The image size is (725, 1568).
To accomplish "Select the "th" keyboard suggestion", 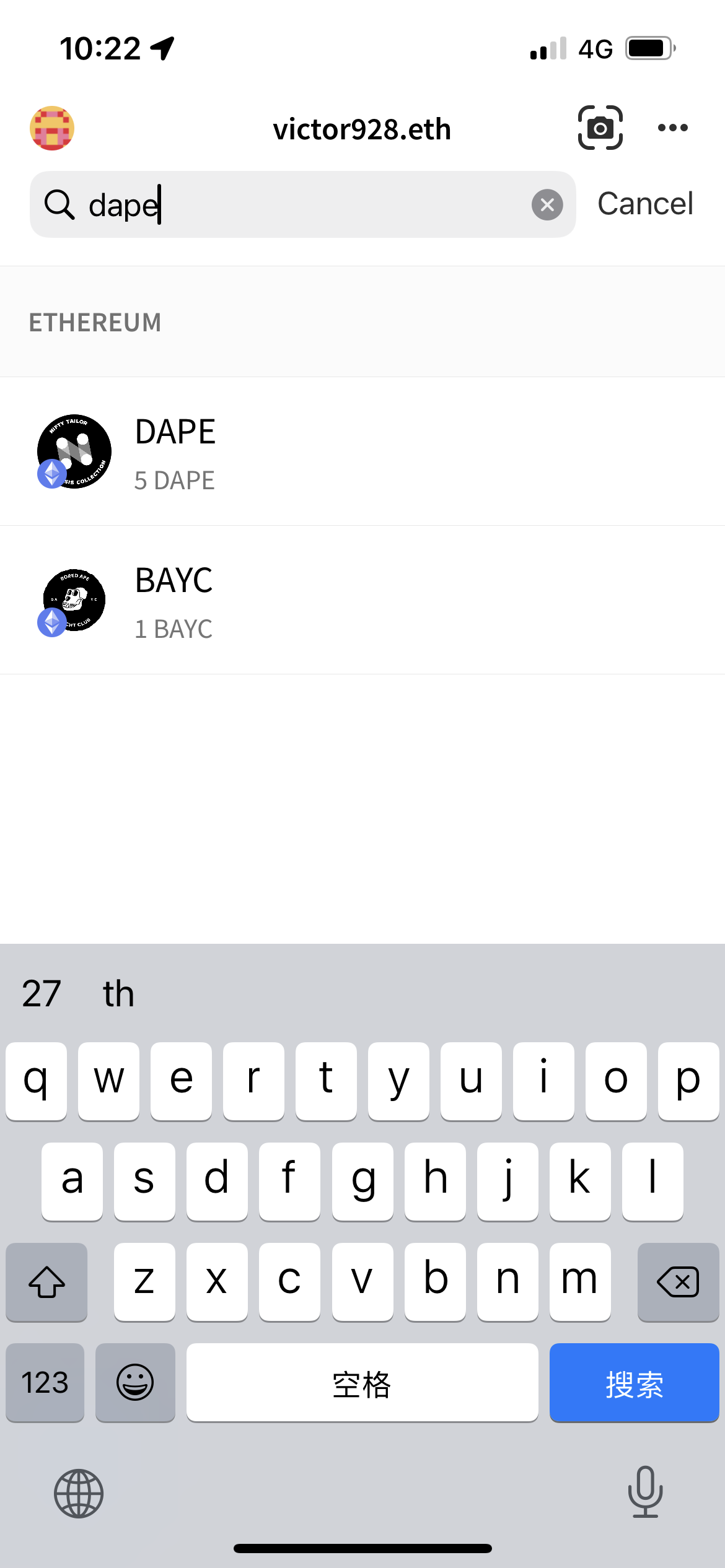I will pyautogui.click(x=118, y=994).
